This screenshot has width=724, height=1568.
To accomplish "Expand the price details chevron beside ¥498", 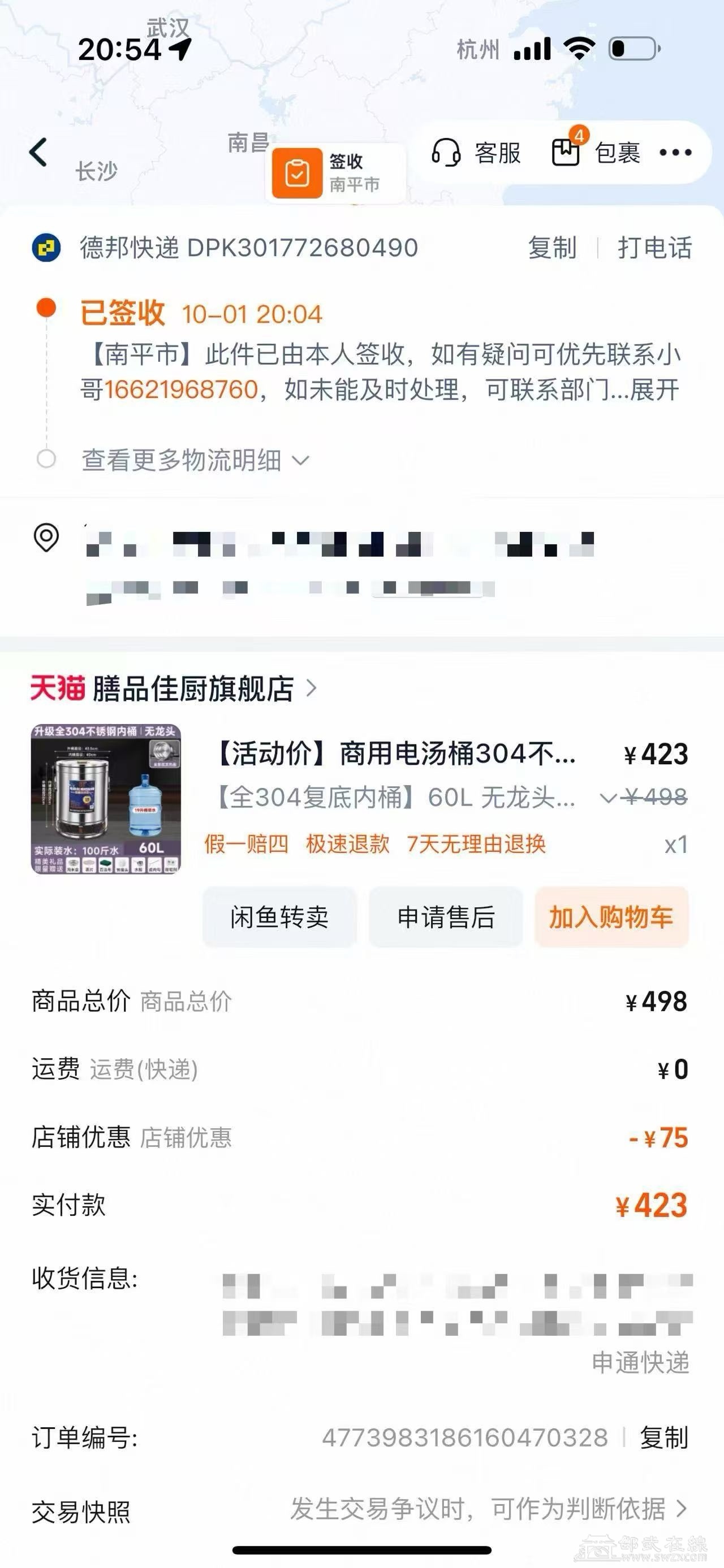I will click(607, 798).
